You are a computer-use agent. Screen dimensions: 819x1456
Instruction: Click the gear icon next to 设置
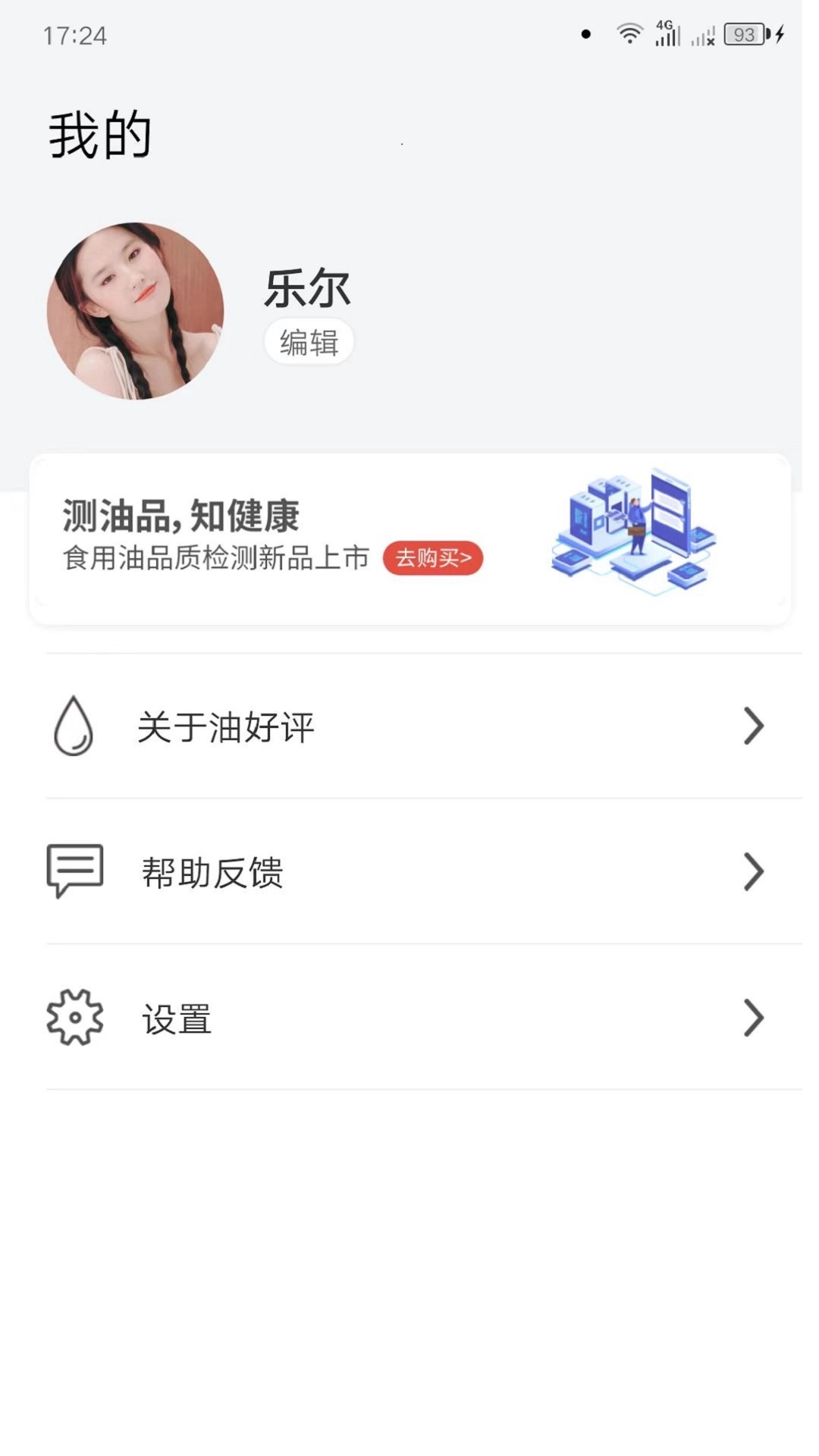tap(74, 1018)
